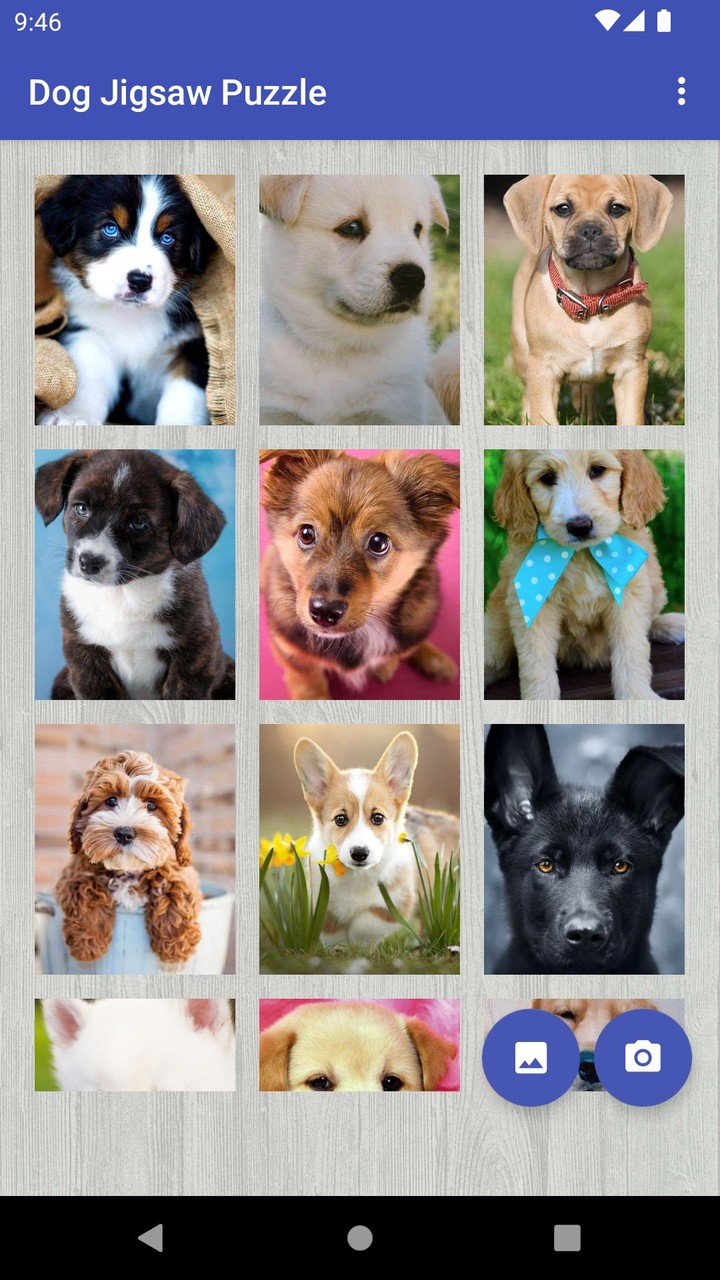Select the curly brown poodle puppy puzzle
Viewport: 720px width, 1280px height.
[135, 850]
